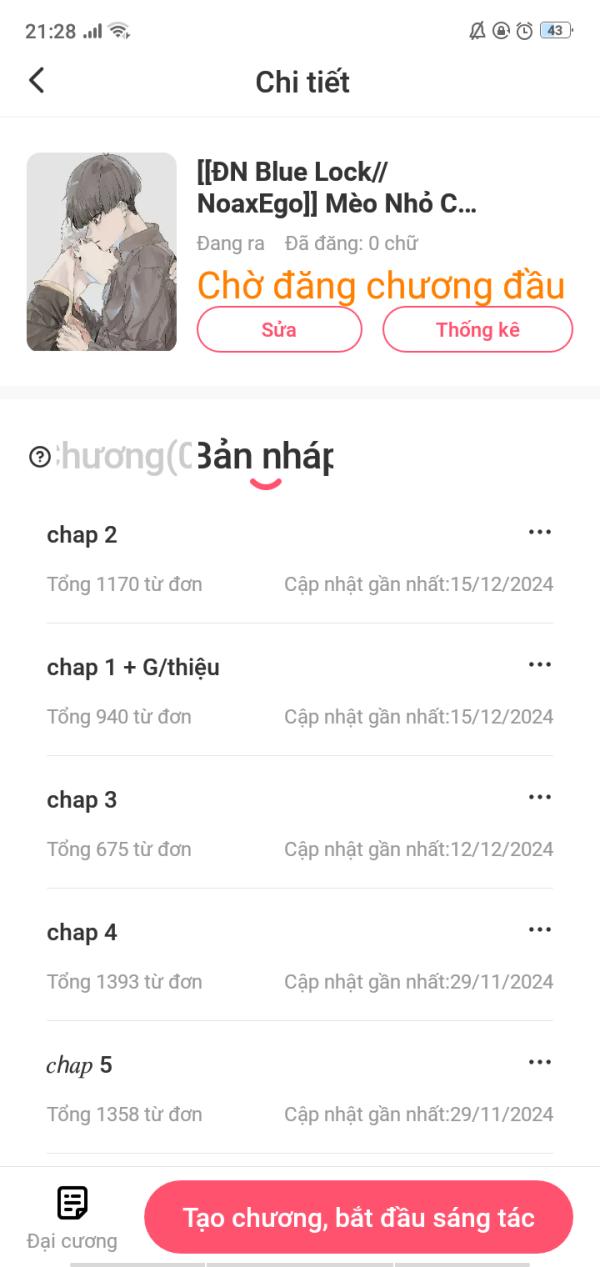Image resolution: width=600 pixels, height=1267 pixels.
Task: Open Thống kê statistics
Action: (477, 330)
